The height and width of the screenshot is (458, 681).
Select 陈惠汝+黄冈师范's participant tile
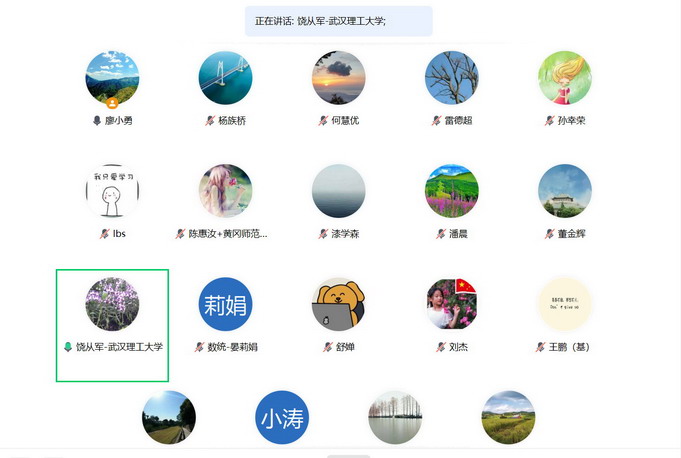pos(225,192)
